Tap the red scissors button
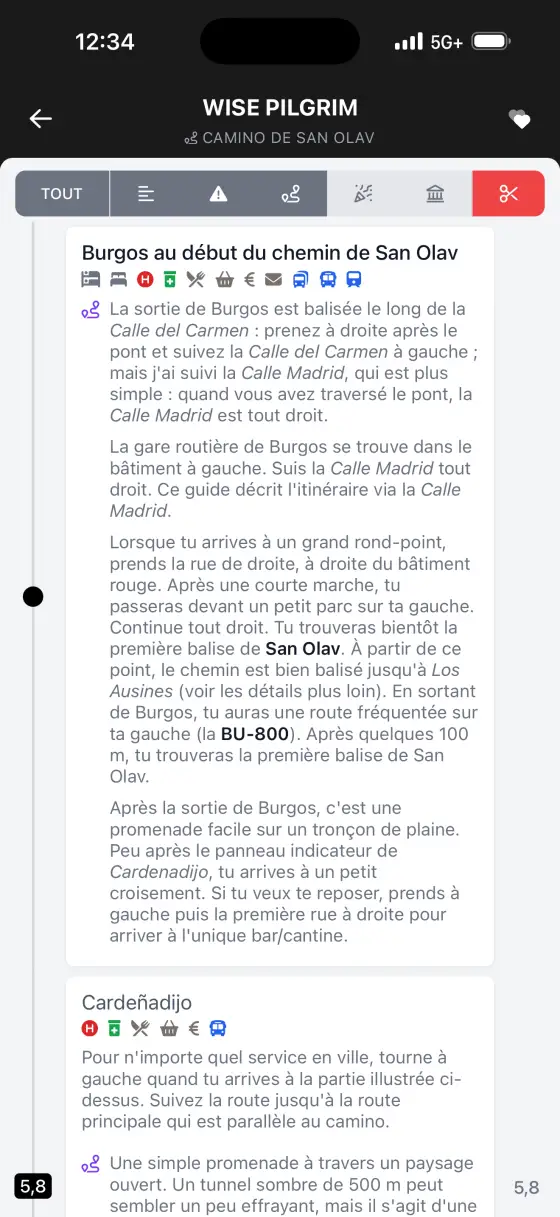Image resolution: width=560 pixels, height=1217 pixels. 508,194
